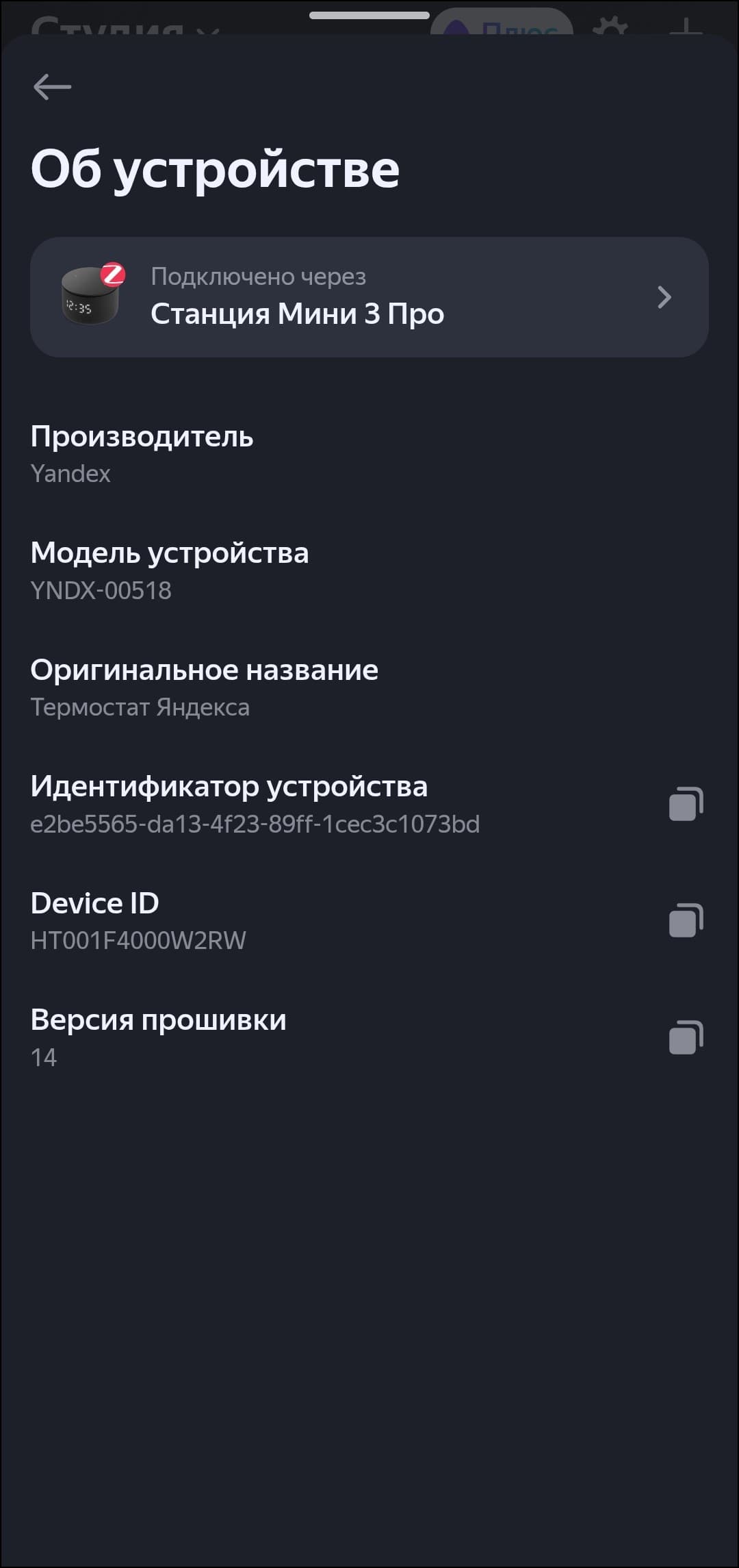Copy the Идентификатор устройства value

click(x=686, y=804)
